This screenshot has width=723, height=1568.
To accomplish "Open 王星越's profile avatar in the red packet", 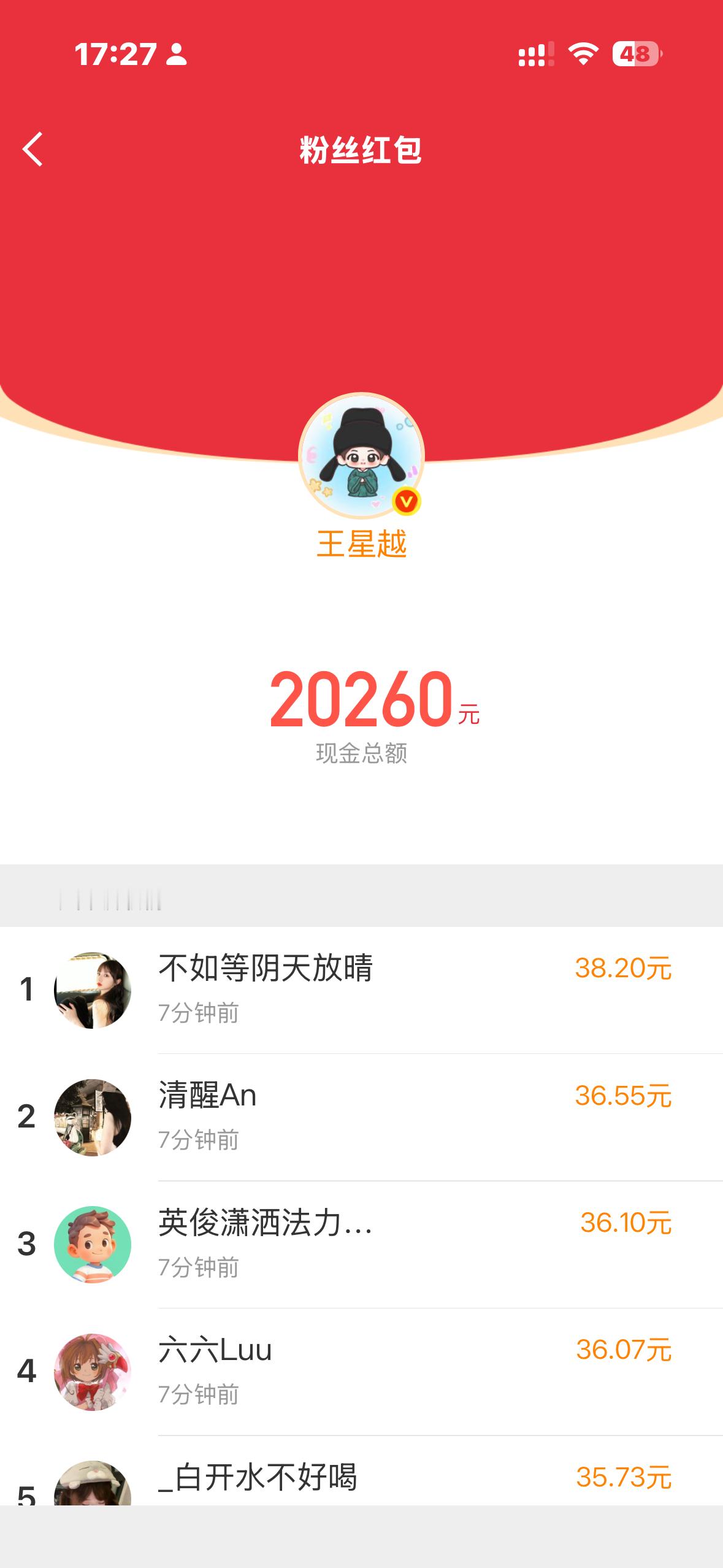I will 361,454.
